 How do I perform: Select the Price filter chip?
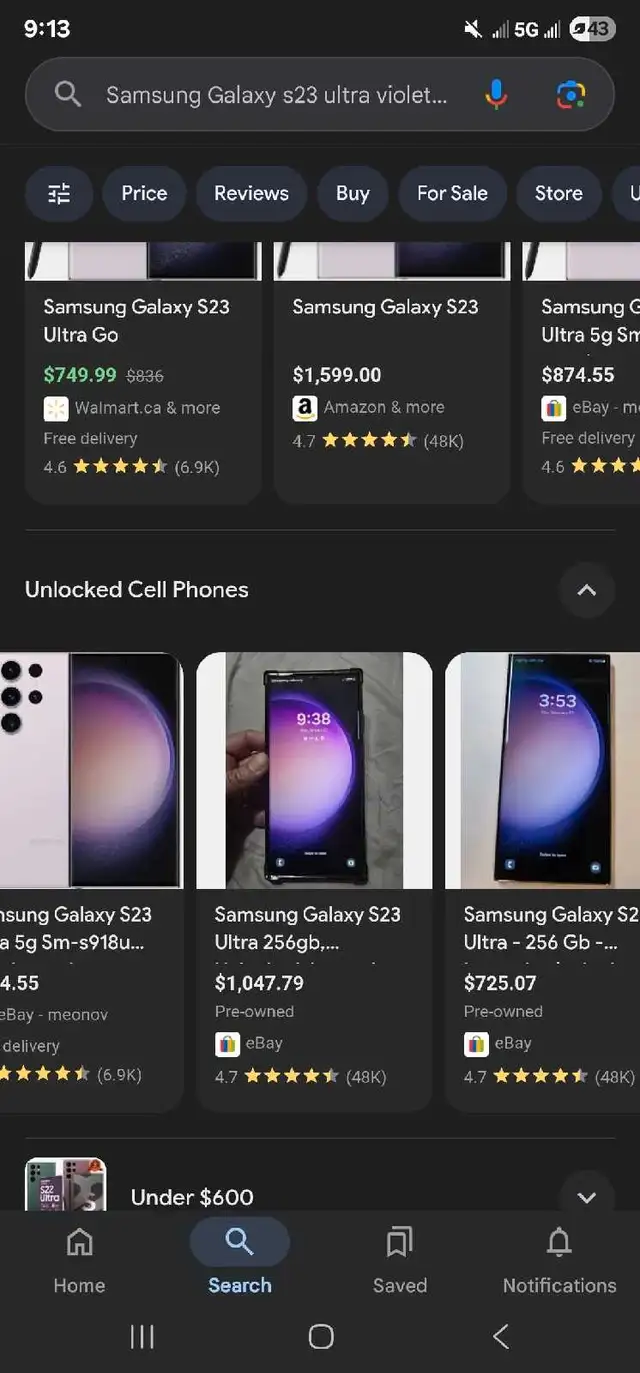tap(144, 193)
